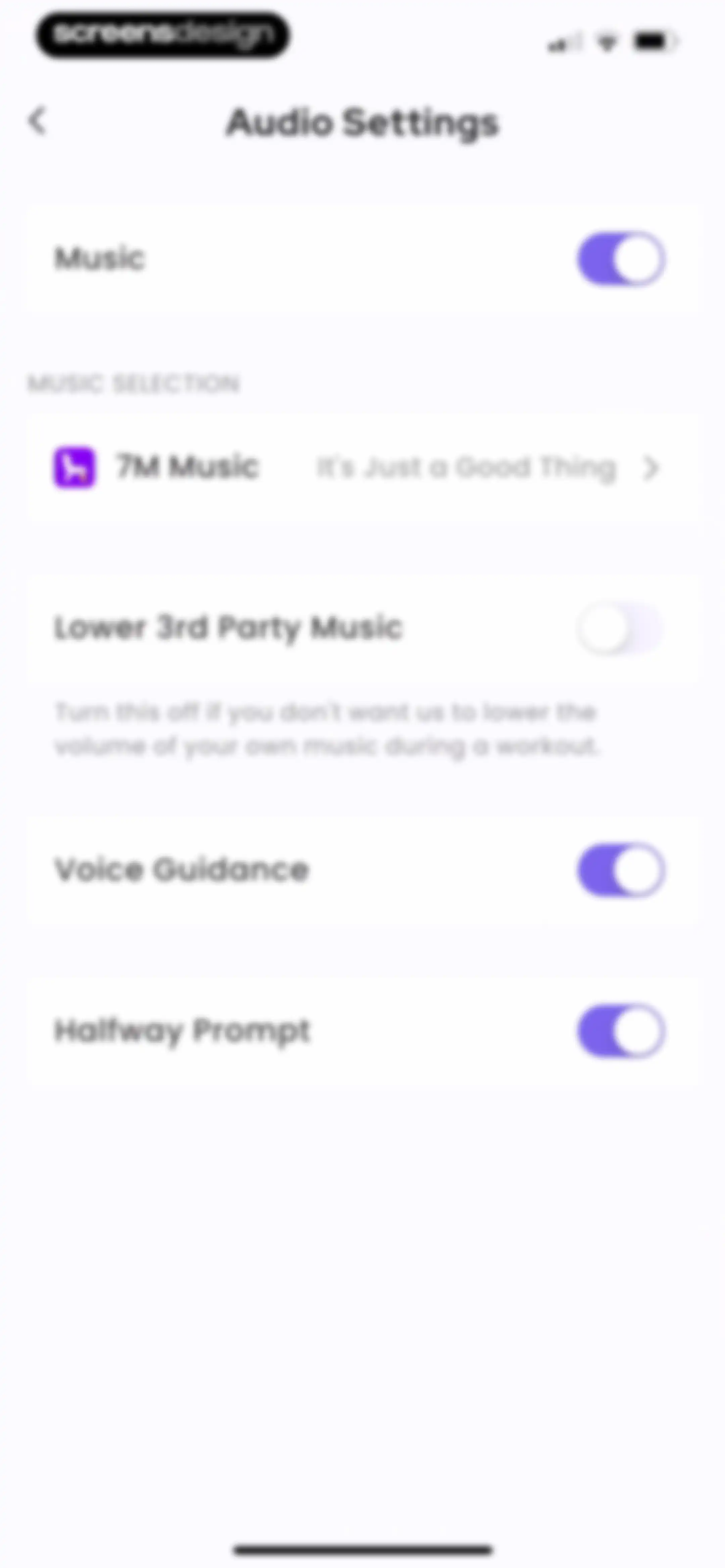
Task: Go back from Audio Settings
Action: [38, 121]
